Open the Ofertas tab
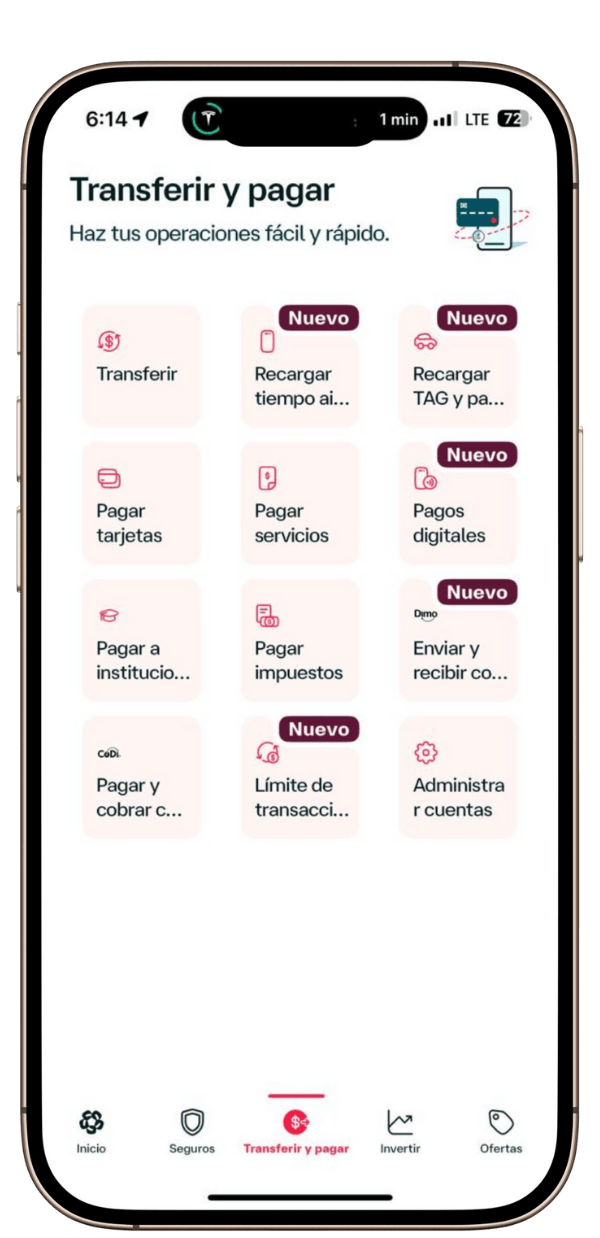Image resolution: width=600 pixels, height=1238 pixels. tap(500, 1131)
